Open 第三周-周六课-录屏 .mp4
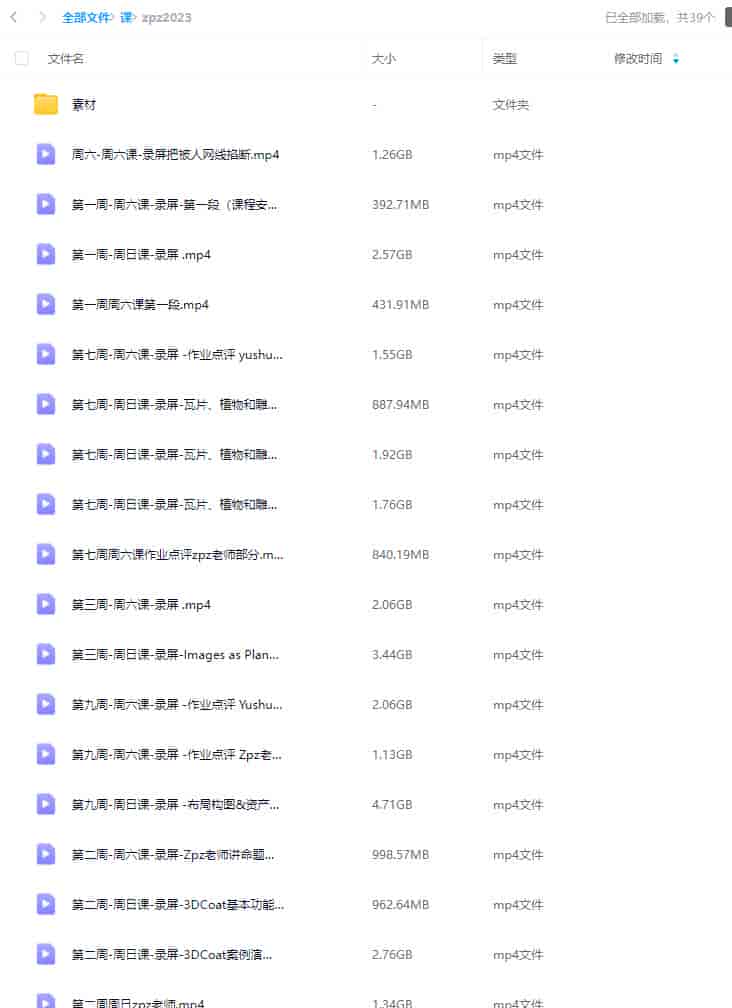Screen dimensions: 732x1008 tap(141, 605)
